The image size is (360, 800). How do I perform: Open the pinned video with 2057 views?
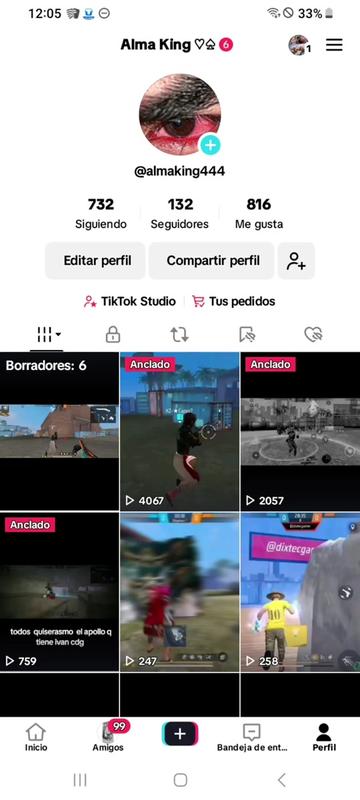(300, 431)
